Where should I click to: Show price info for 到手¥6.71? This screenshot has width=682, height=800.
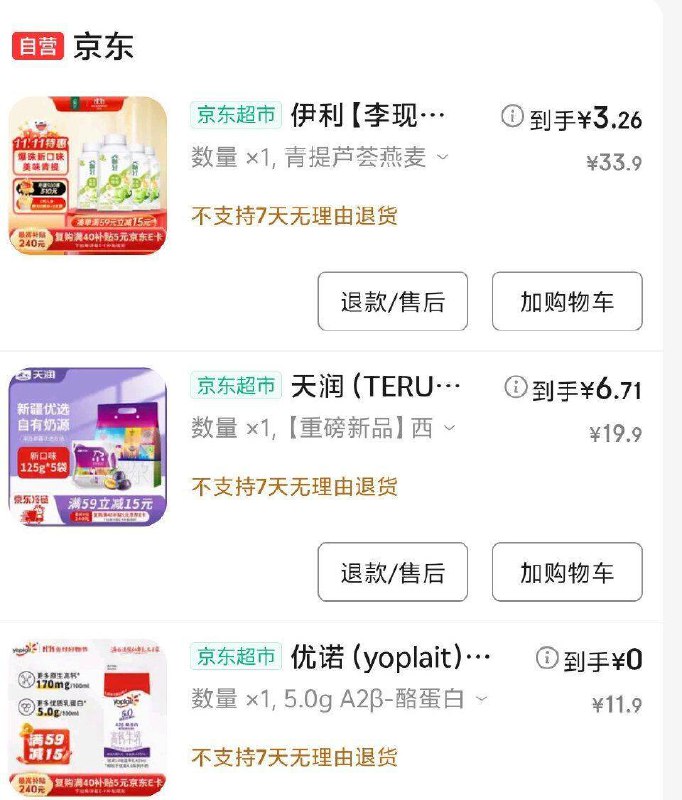[515, 387]
